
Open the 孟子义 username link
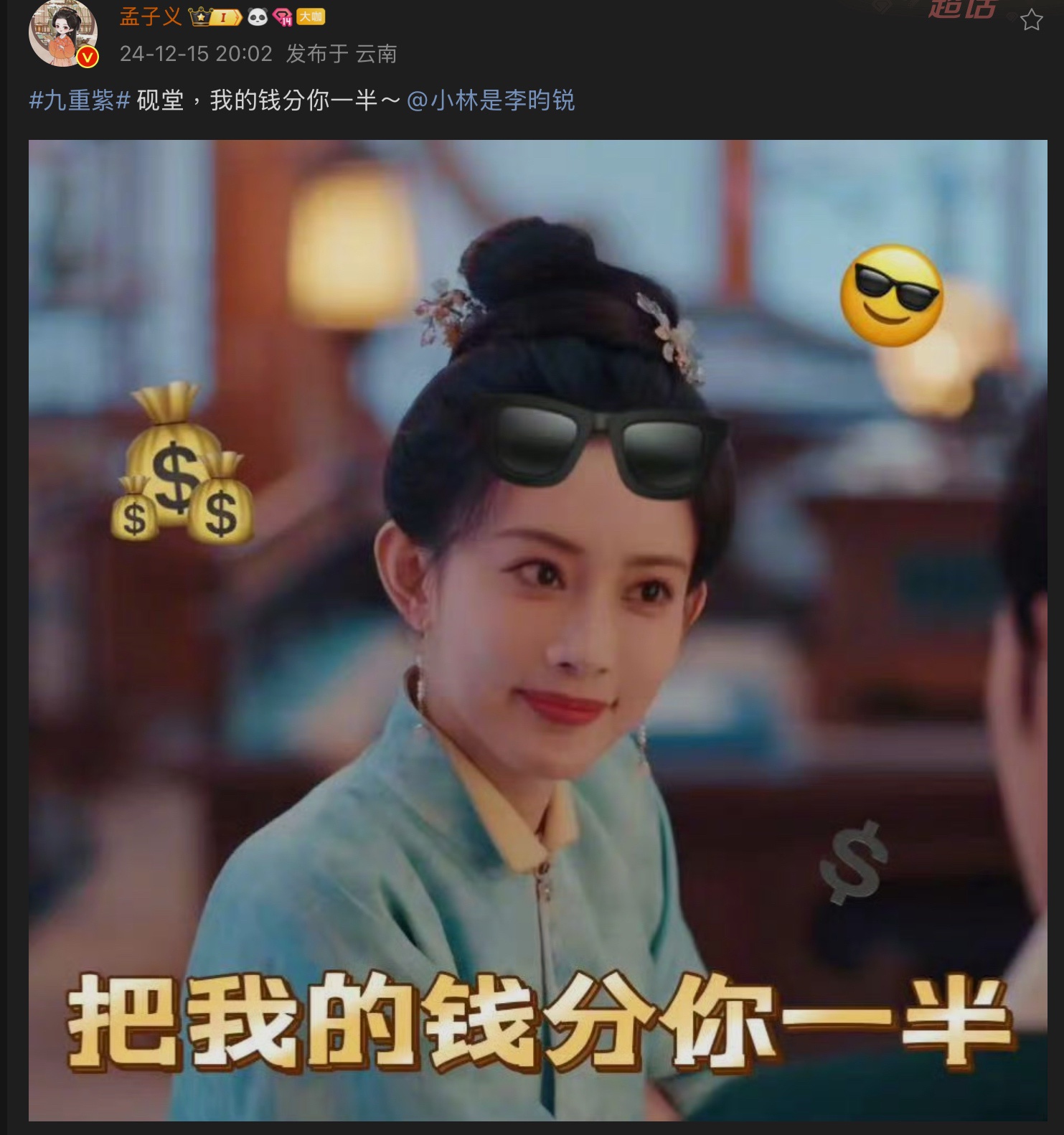click(x=151, y=17)
